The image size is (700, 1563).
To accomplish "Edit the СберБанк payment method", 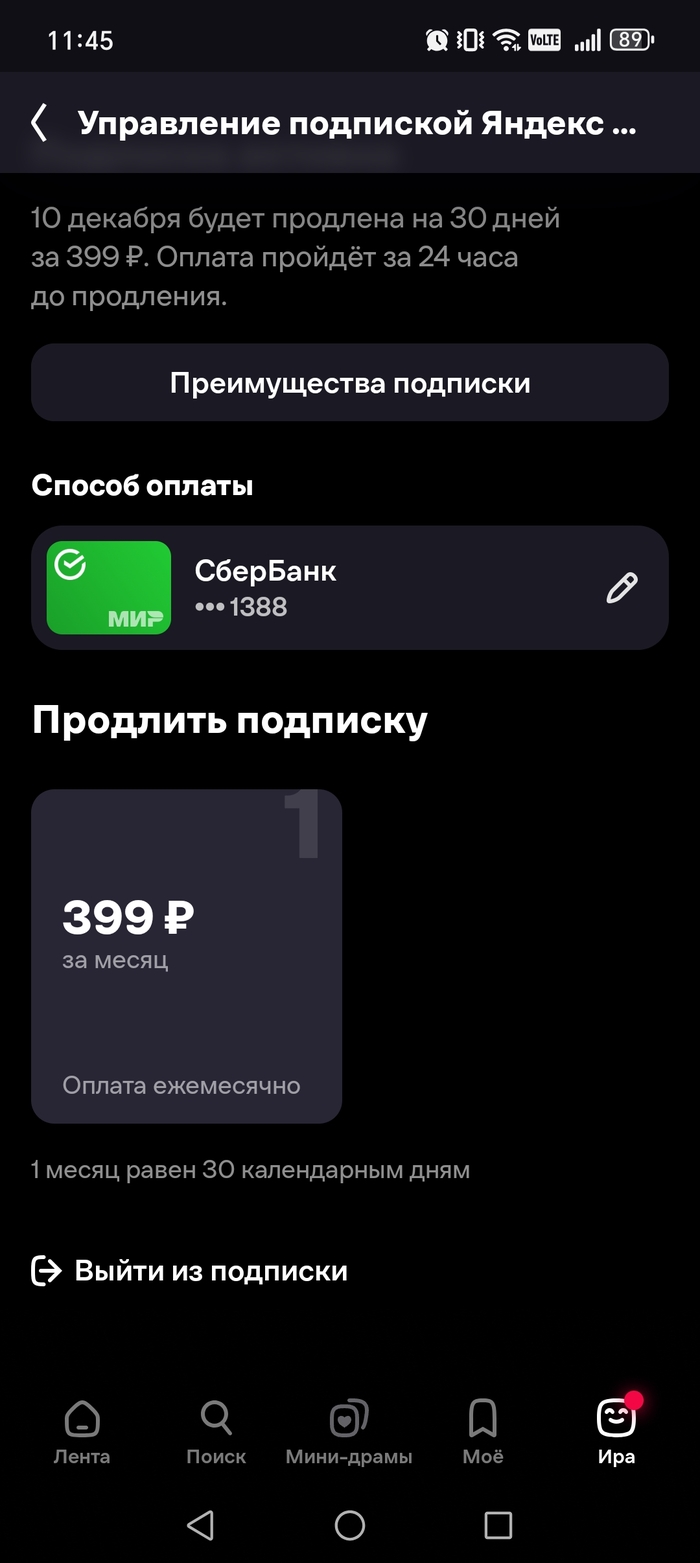I will pyautogui.click(x=621, y=588).
